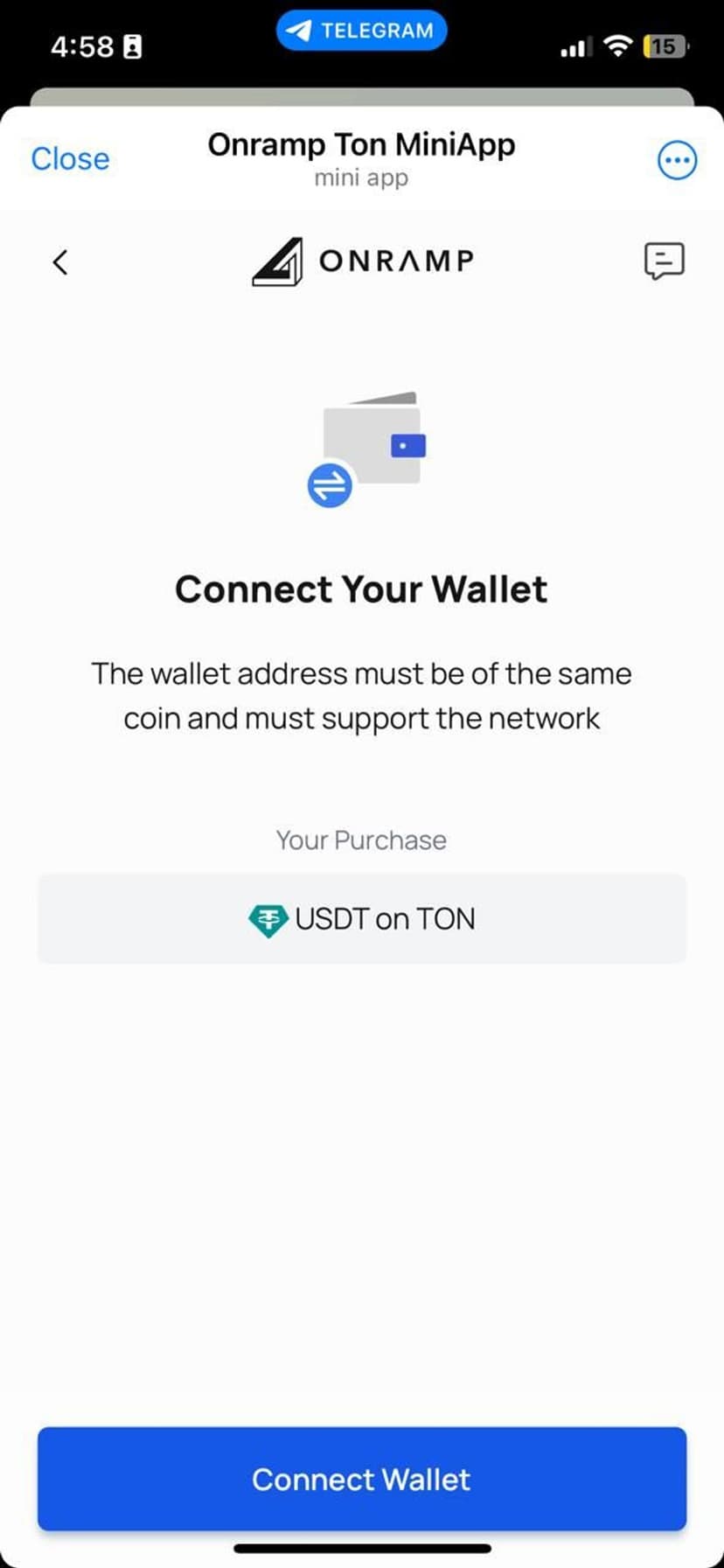Go back using the left arrow

60,261
